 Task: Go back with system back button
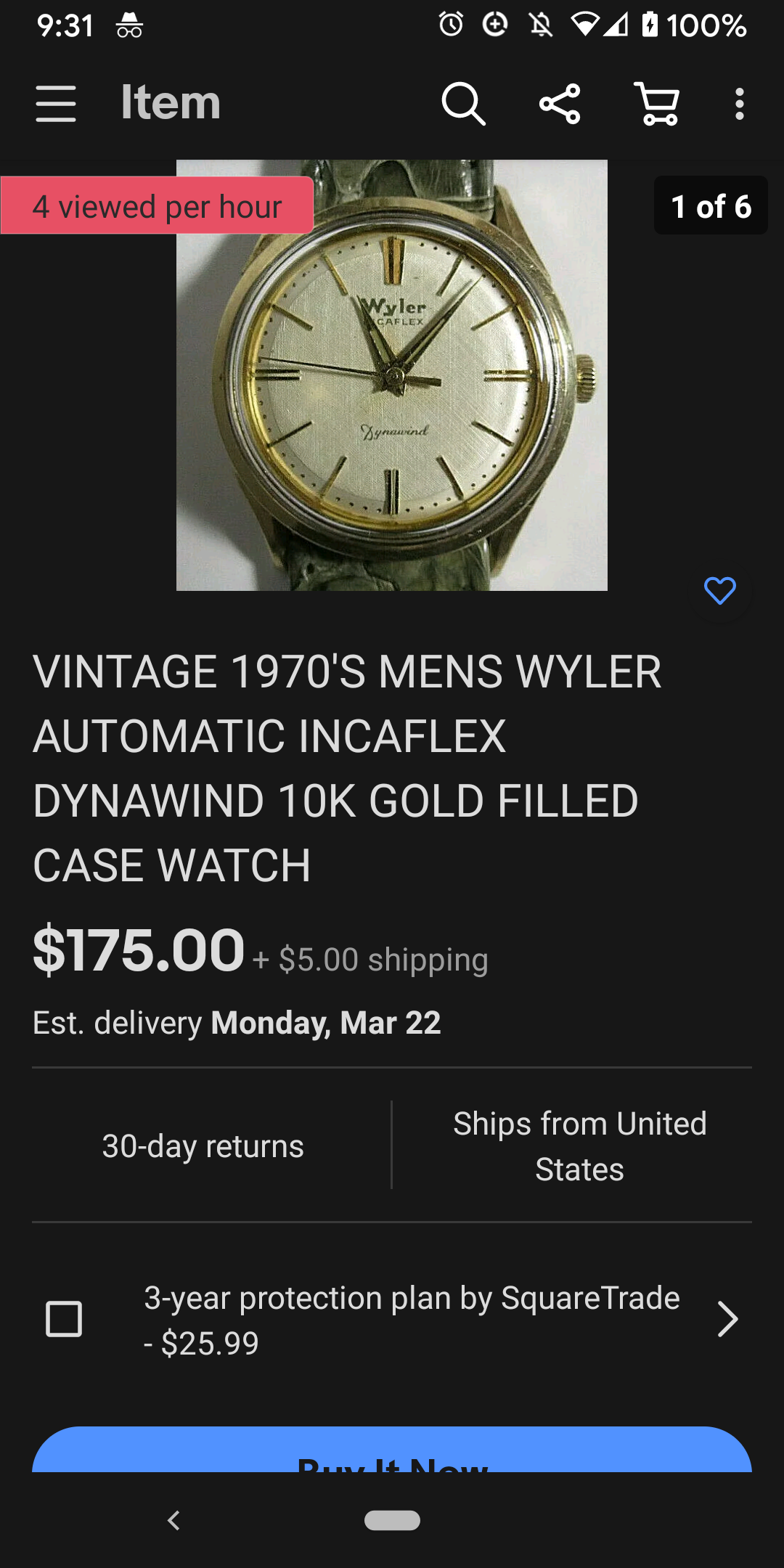(x=173, y=1520)
